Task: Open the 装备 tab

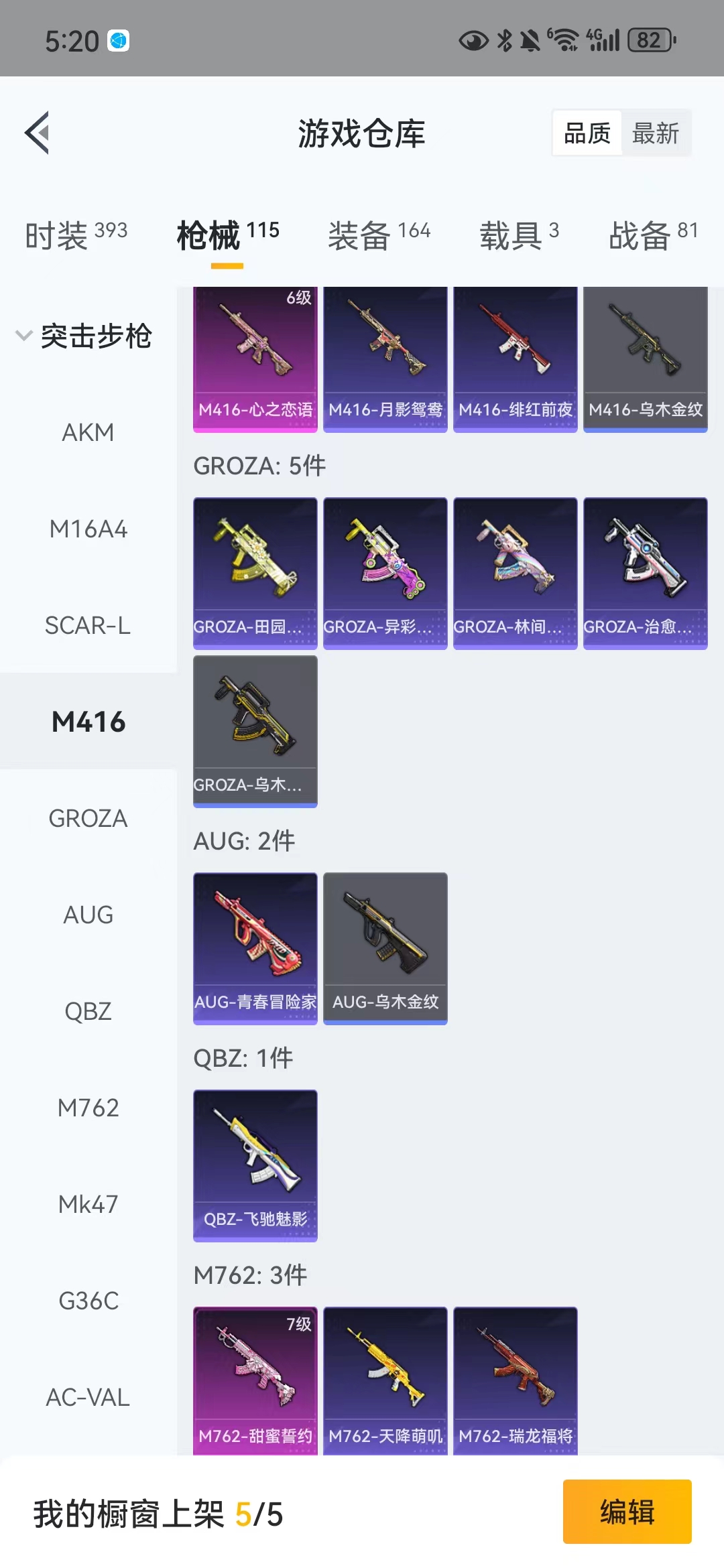Action: pyautogui.click(x=379, y=235)
